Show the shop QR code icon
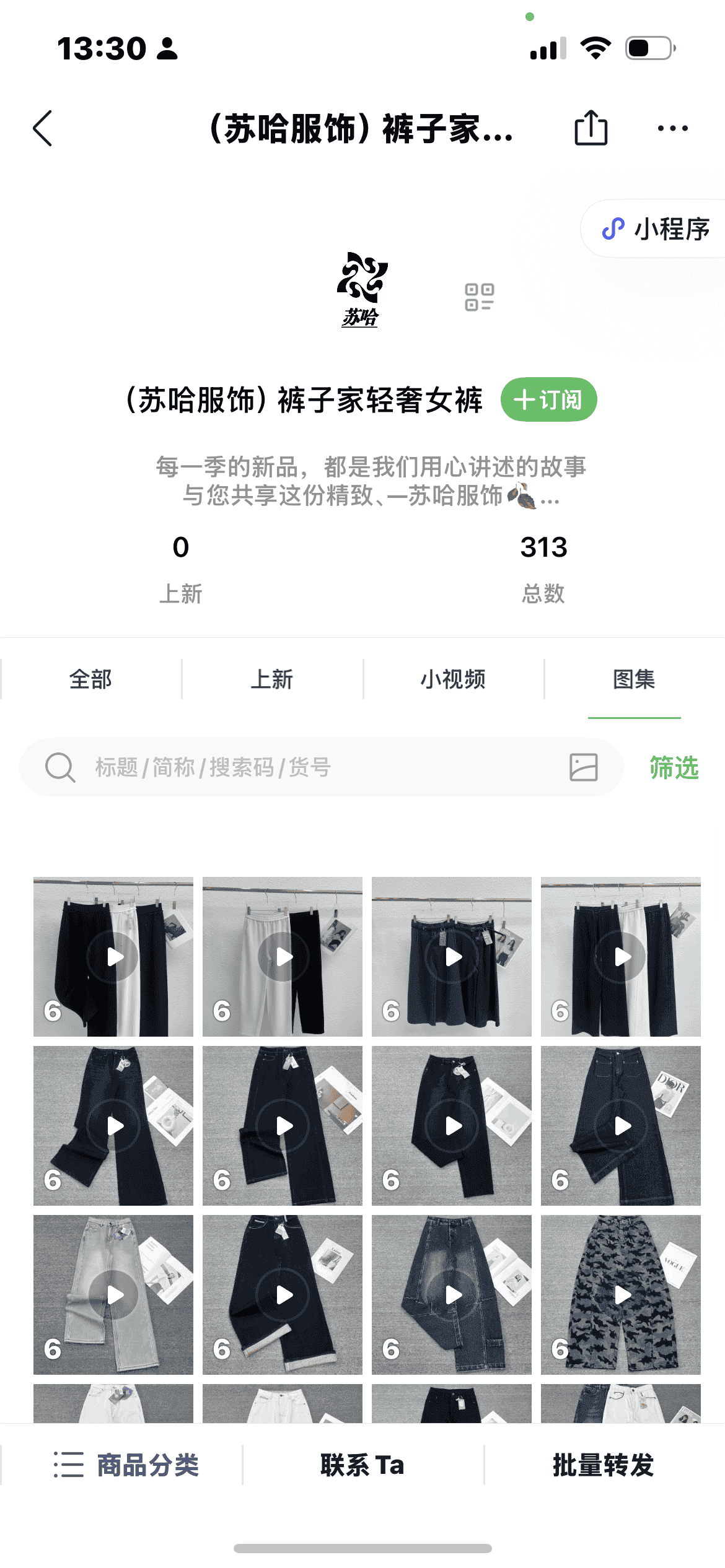This screenshot has height=1568, width=725. (x=479, y=297)
